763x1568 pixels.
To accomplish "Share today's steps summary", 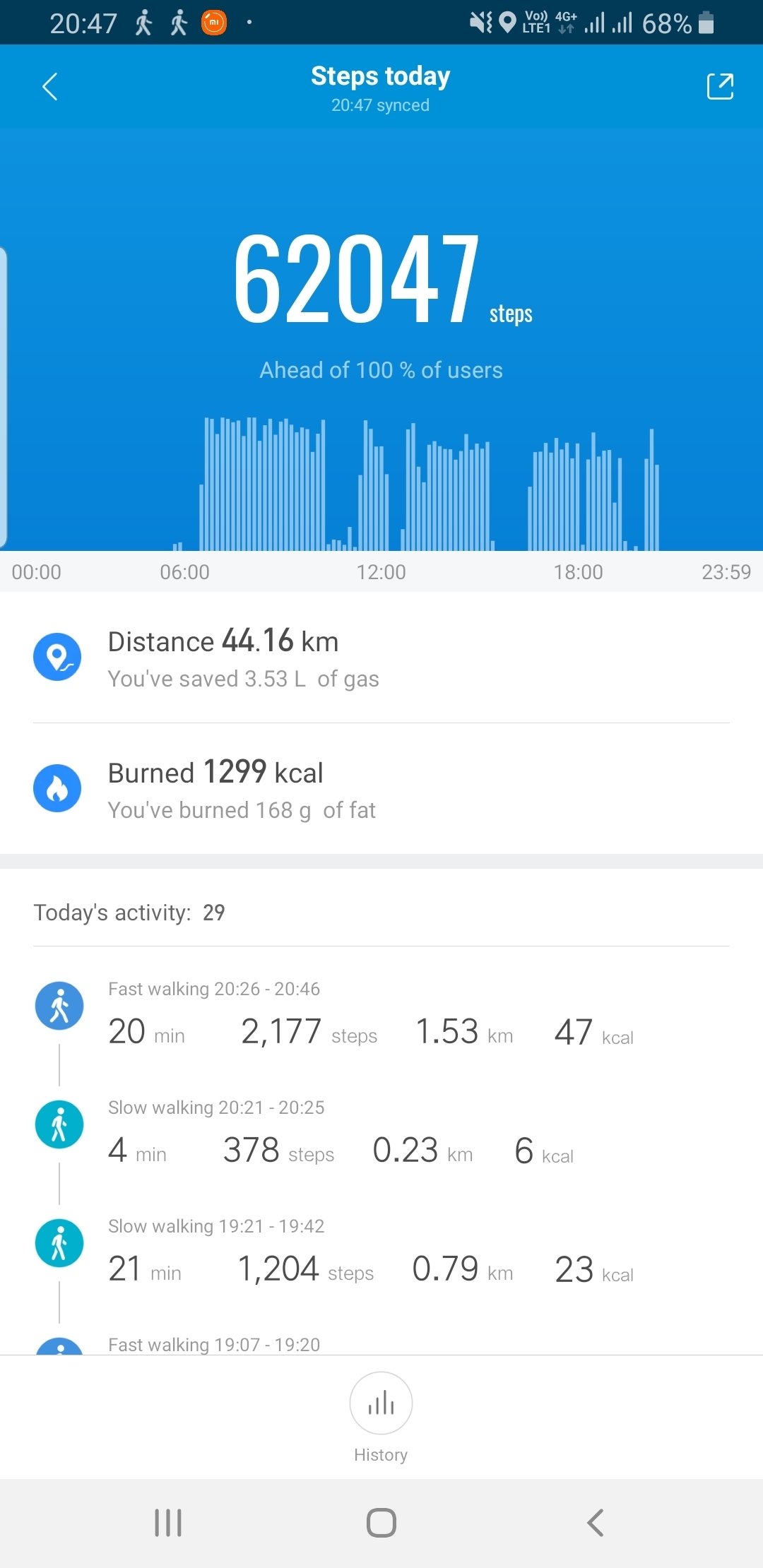I will 720,87.
